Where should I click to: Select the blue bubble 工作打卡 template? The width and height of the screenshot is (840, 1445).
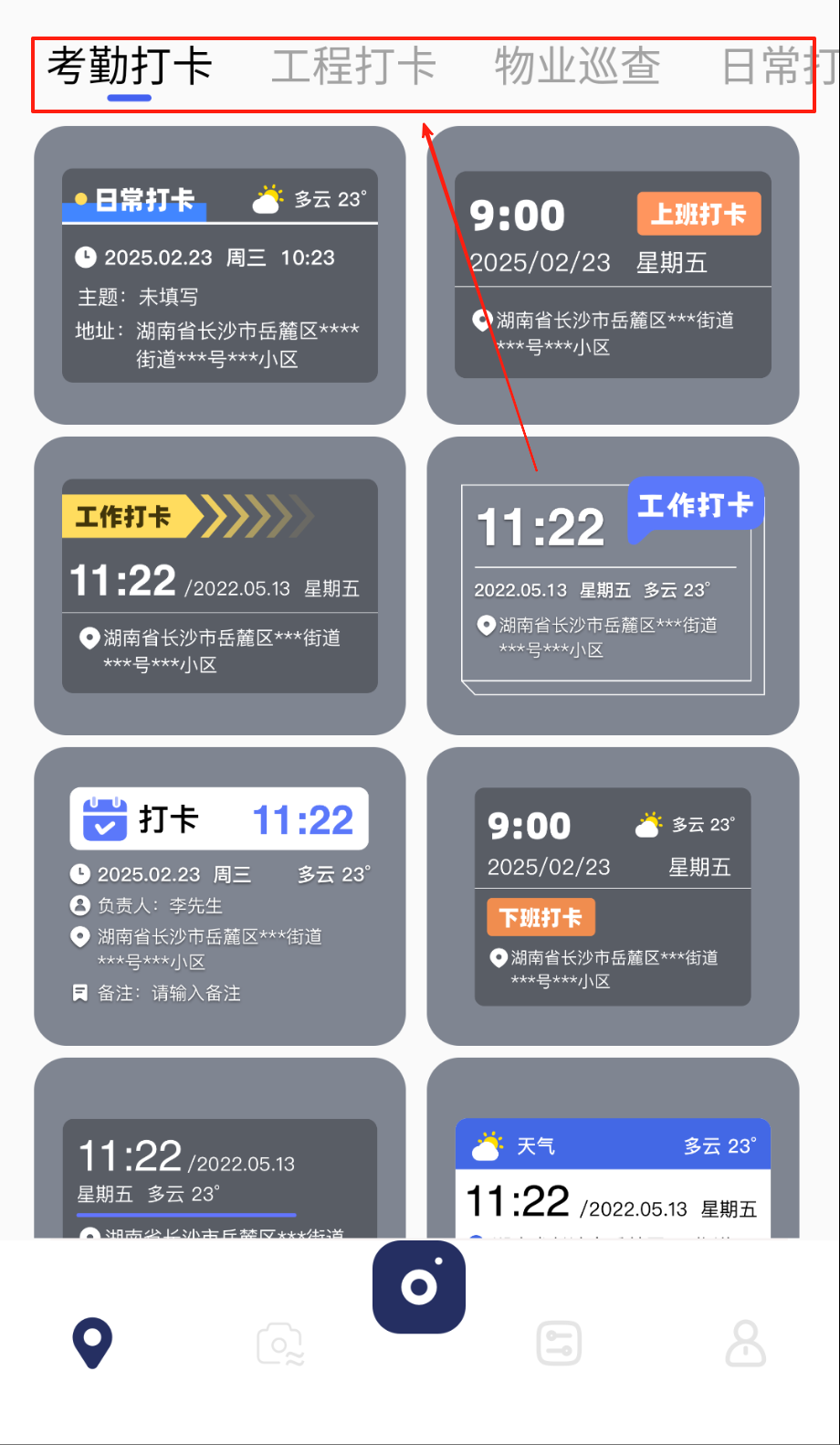click(x=613, y=585)
